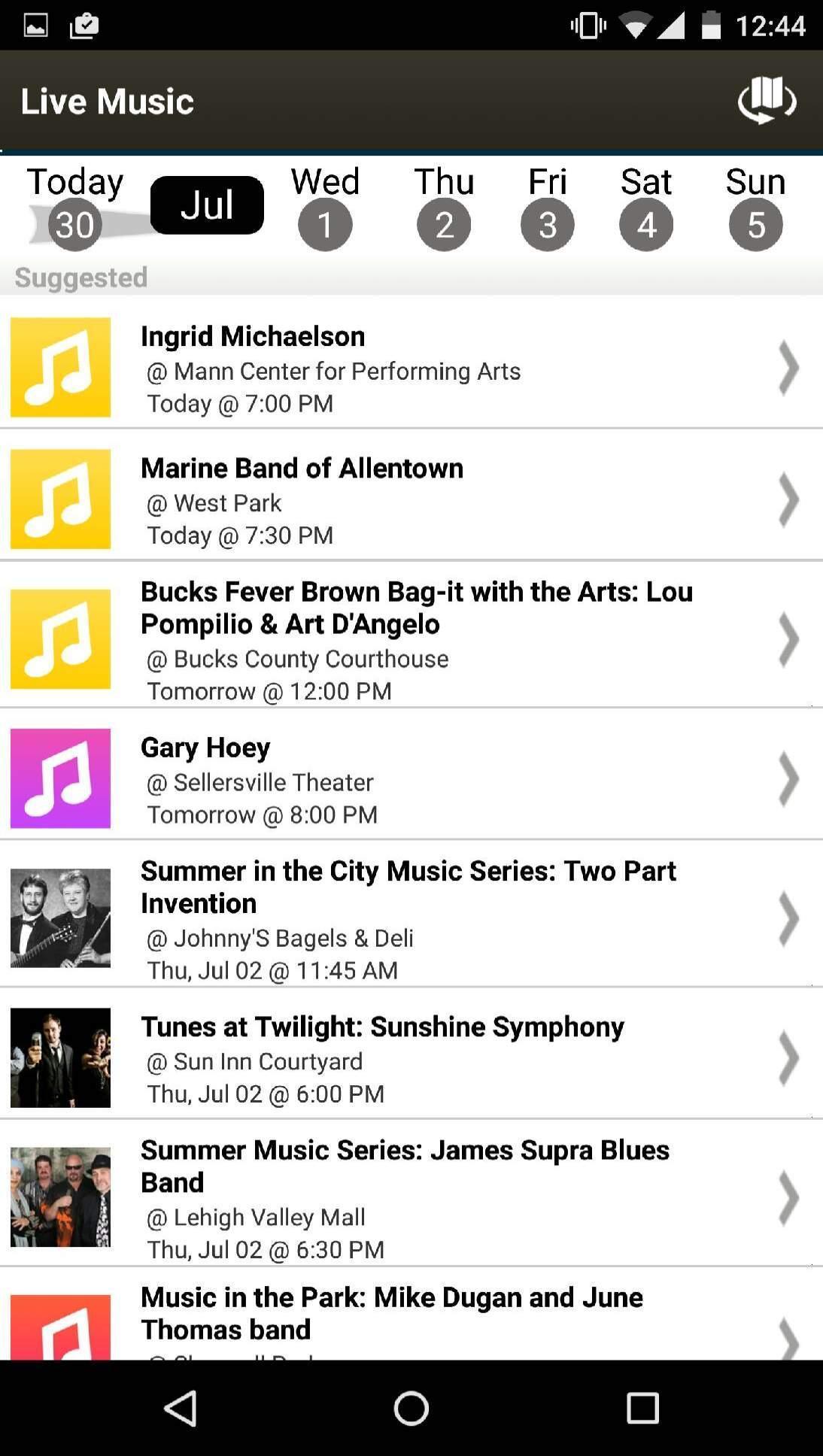
Task: Show events for Fri 3
Action: (547, 208)
